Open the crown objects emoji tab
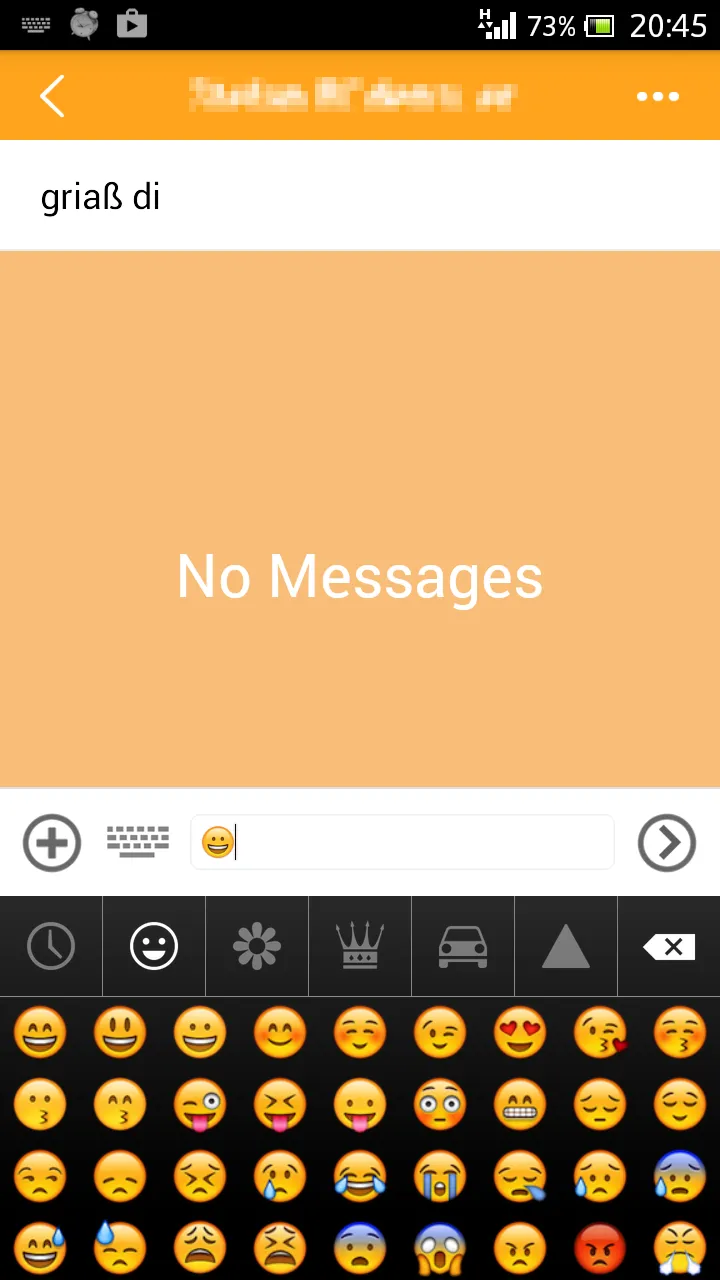This screenshot has height=1280, width=720. point(360,946)
